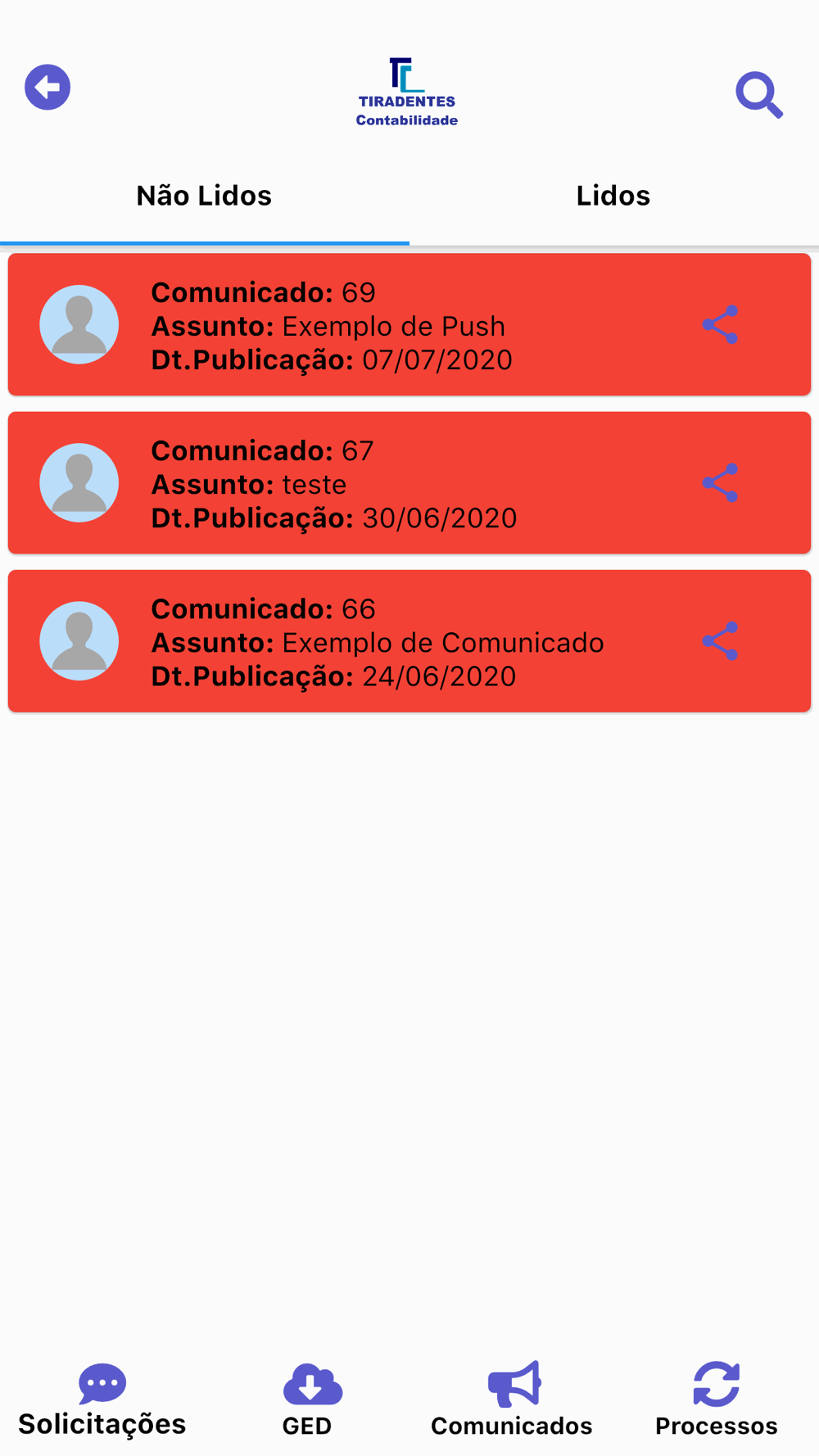Image resolution: width=819 pixels, height=1456 pixels.
Task: Open the search magnifier
Action: 759,95
